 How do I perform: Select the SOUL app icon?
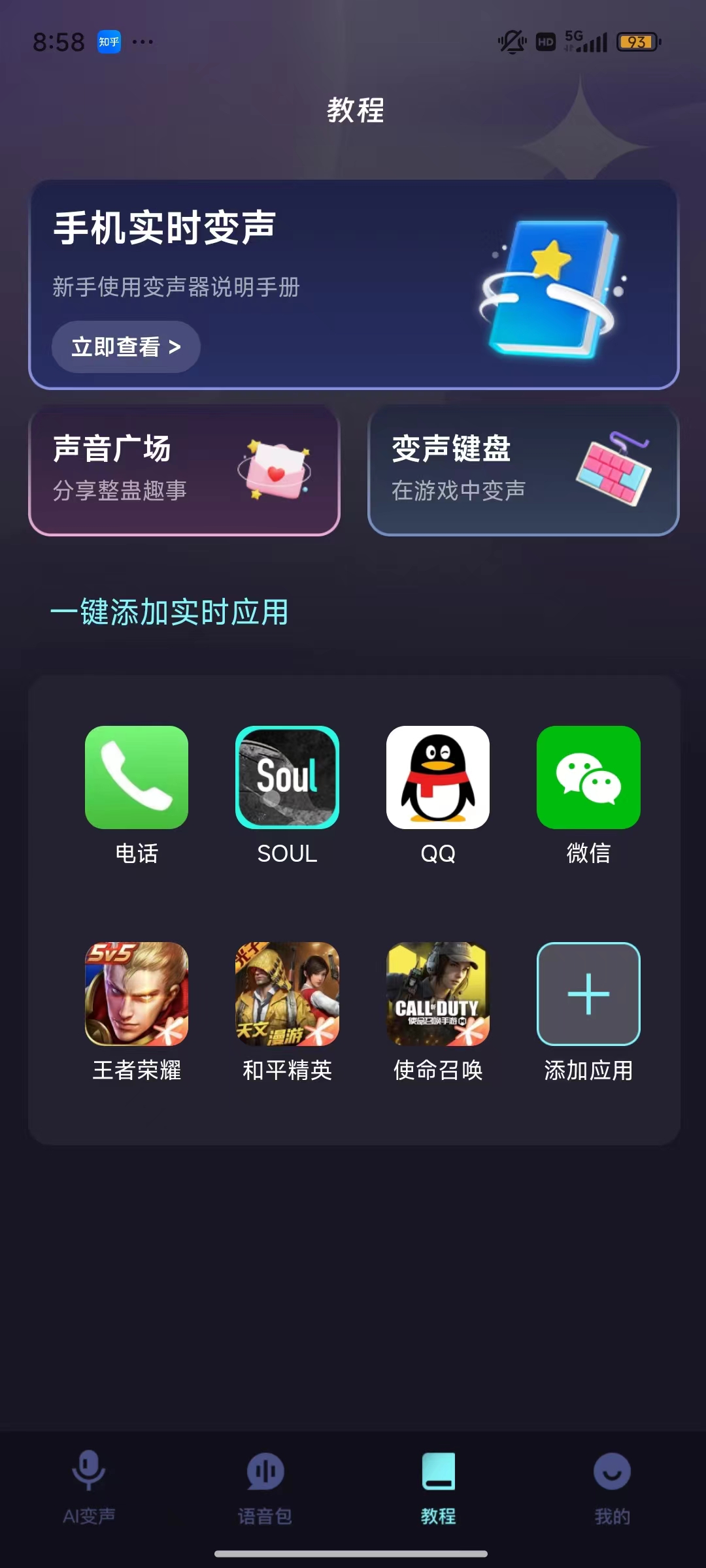pos(286,777)
